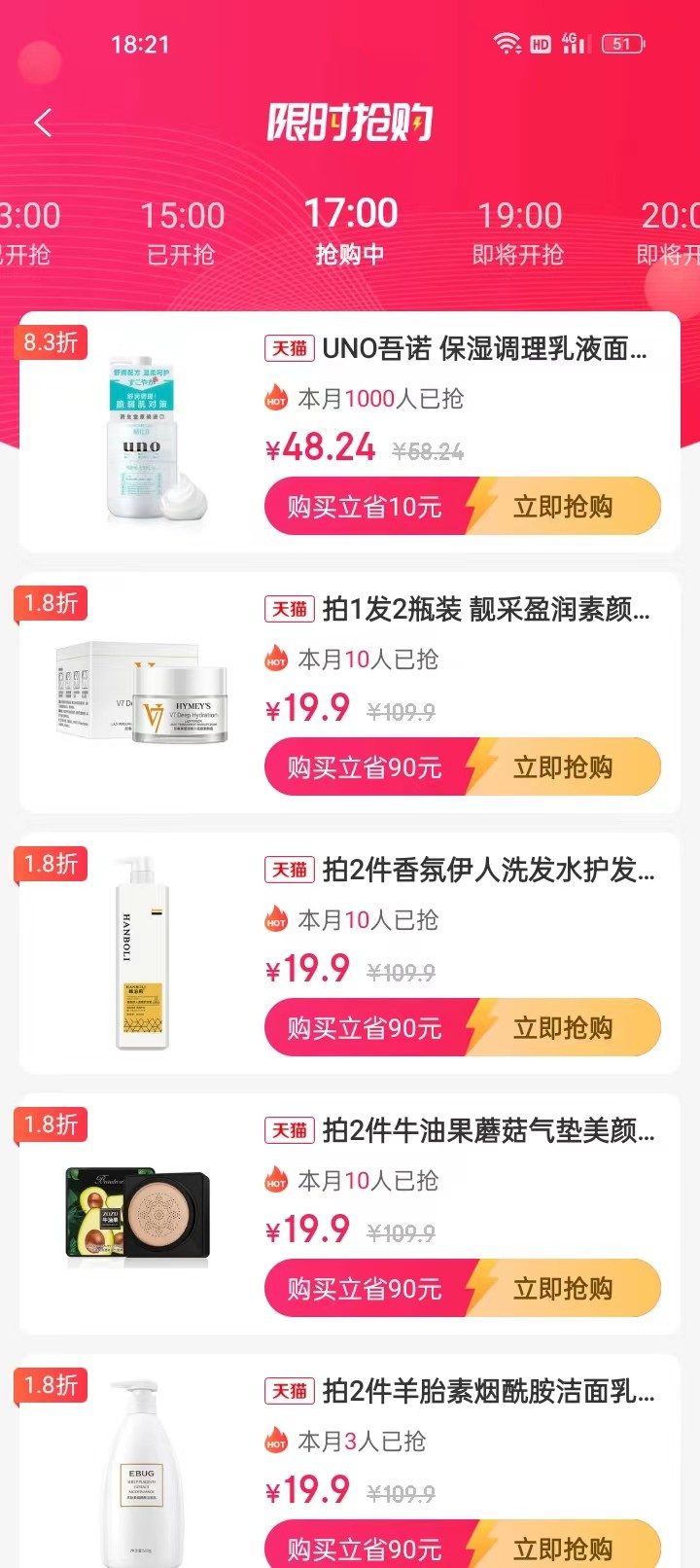The image size is (700, 1568).
Task: Click the 购买立省90元 on shampoo item
Action: [x=362, y=1027]
